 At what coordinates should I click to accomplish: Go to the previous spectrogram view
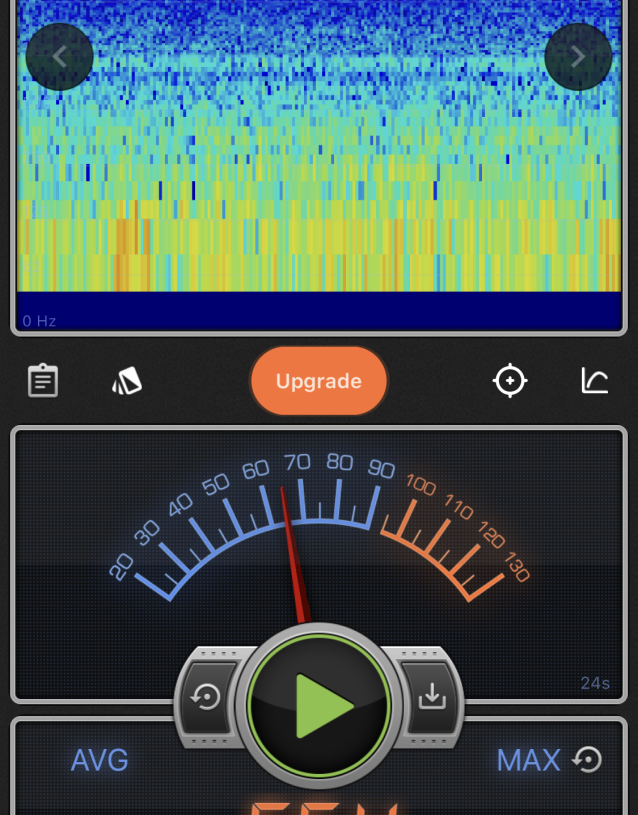(60, 57)
